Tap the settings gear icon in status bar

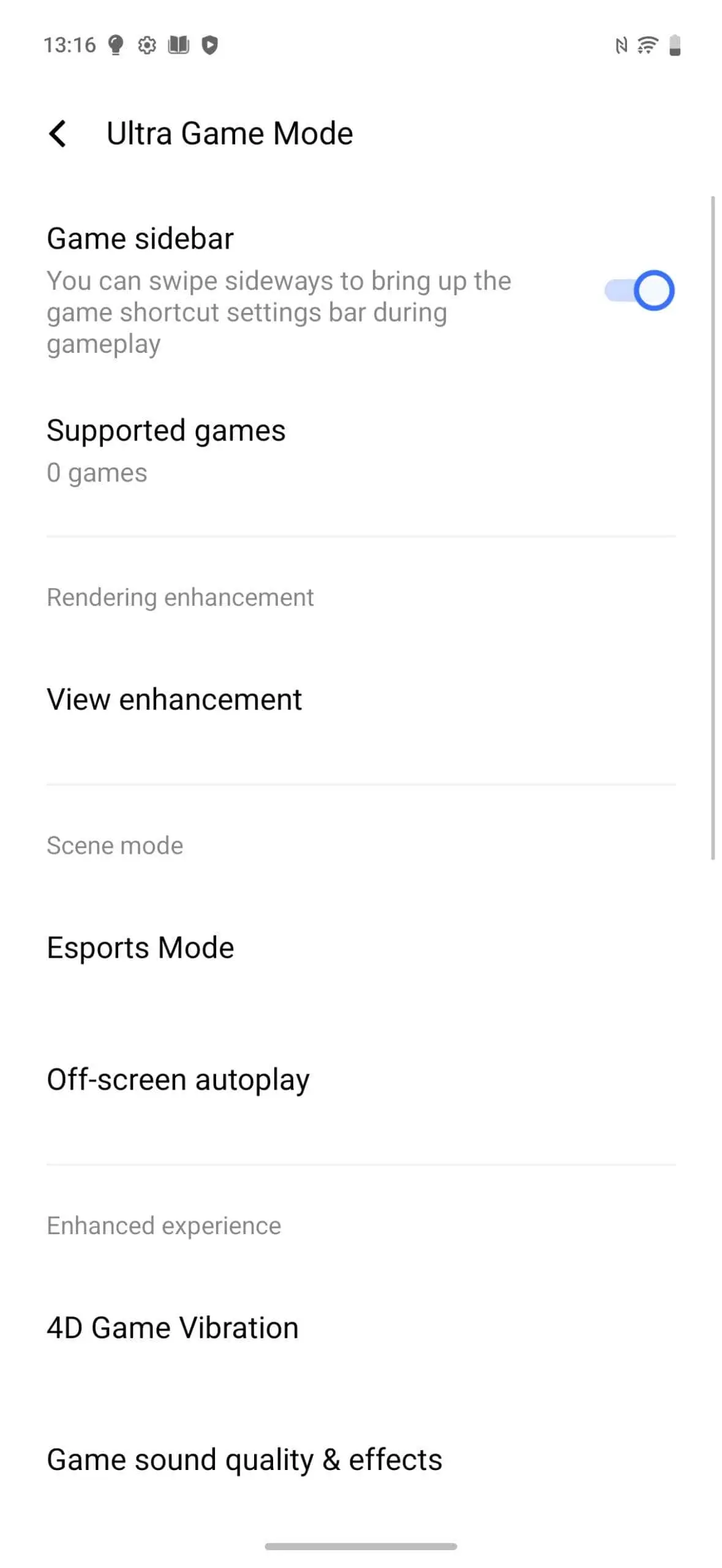(x=147, y=43)
